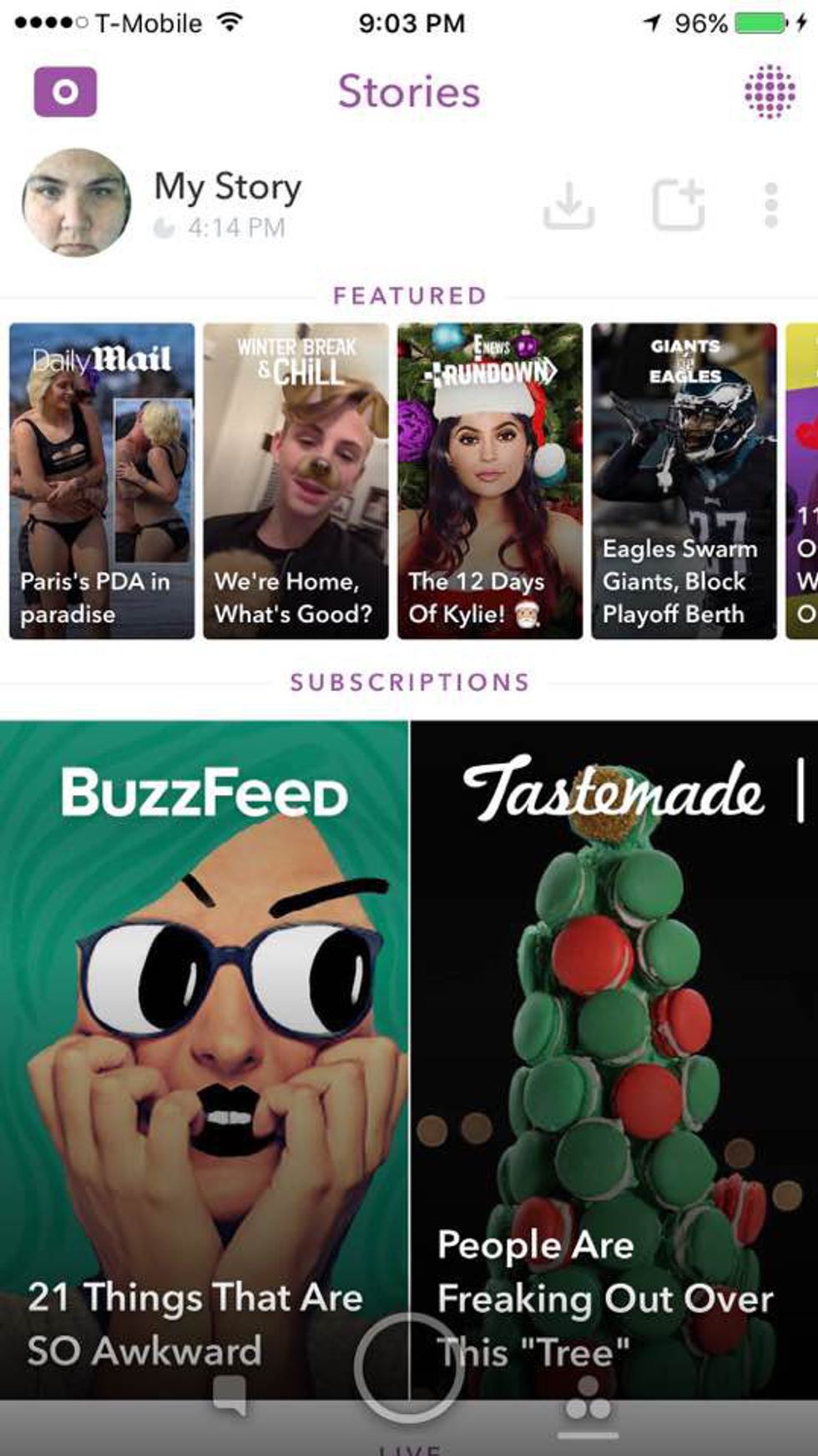
Task: Go to the chat screen icon
Action: coord(230,1395)
